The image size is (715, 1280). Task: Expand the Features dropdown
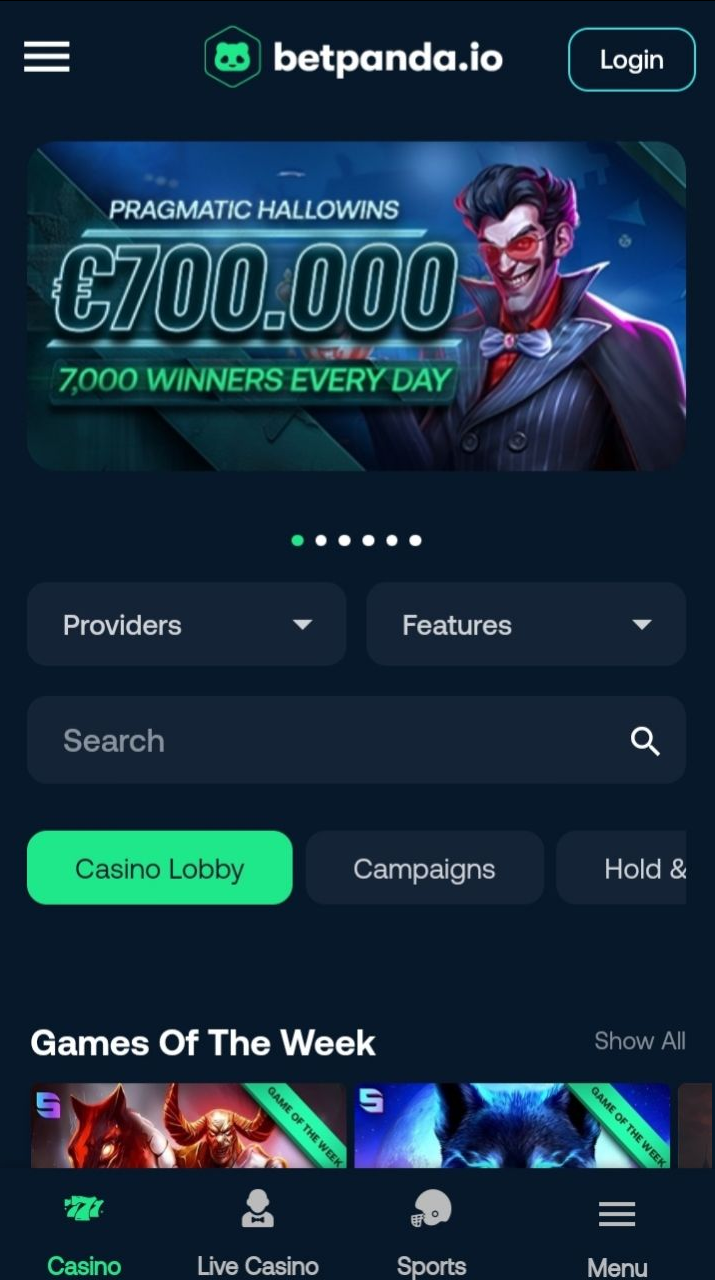[525, 625]
